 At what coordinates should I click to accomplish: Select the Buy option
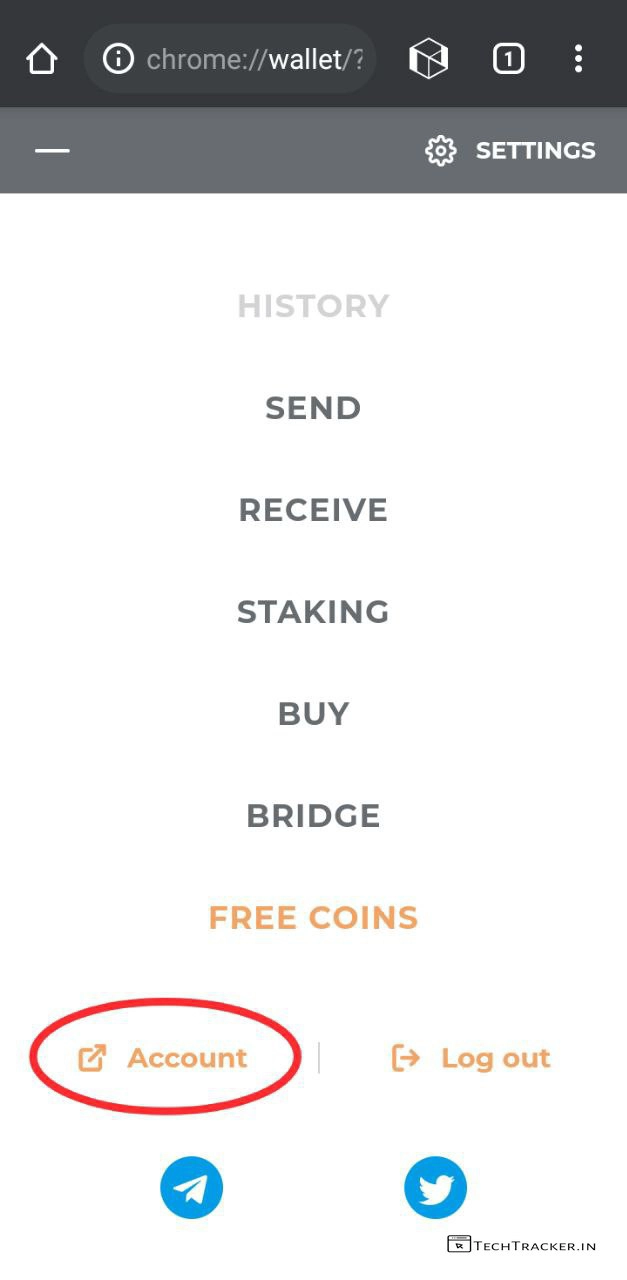313,714
